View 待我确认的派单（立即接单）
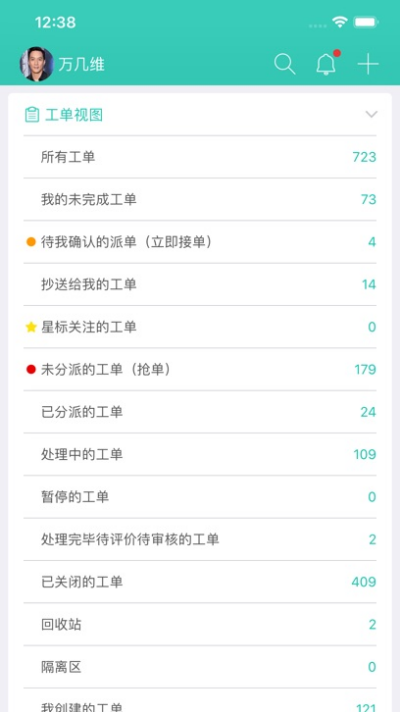 click(x=200, y=242)
